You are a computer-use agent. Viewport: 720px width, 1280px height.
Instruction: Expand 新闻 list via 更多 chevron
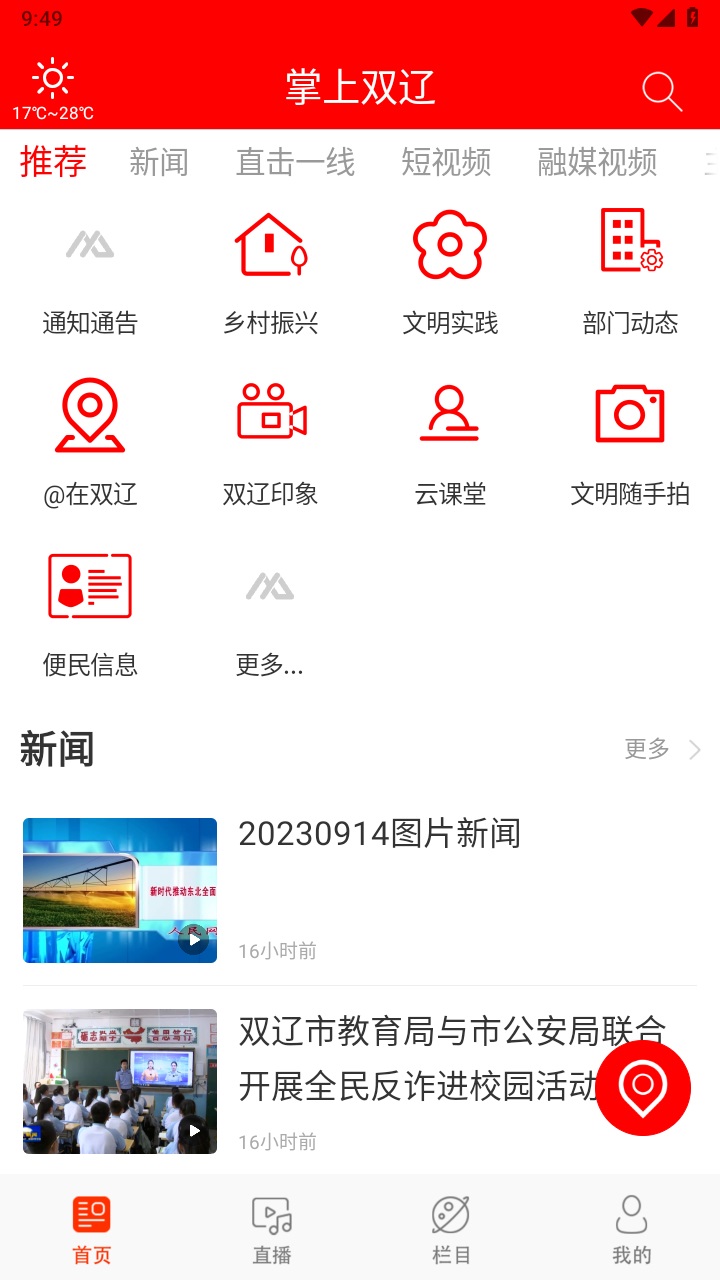coord(658,749)
